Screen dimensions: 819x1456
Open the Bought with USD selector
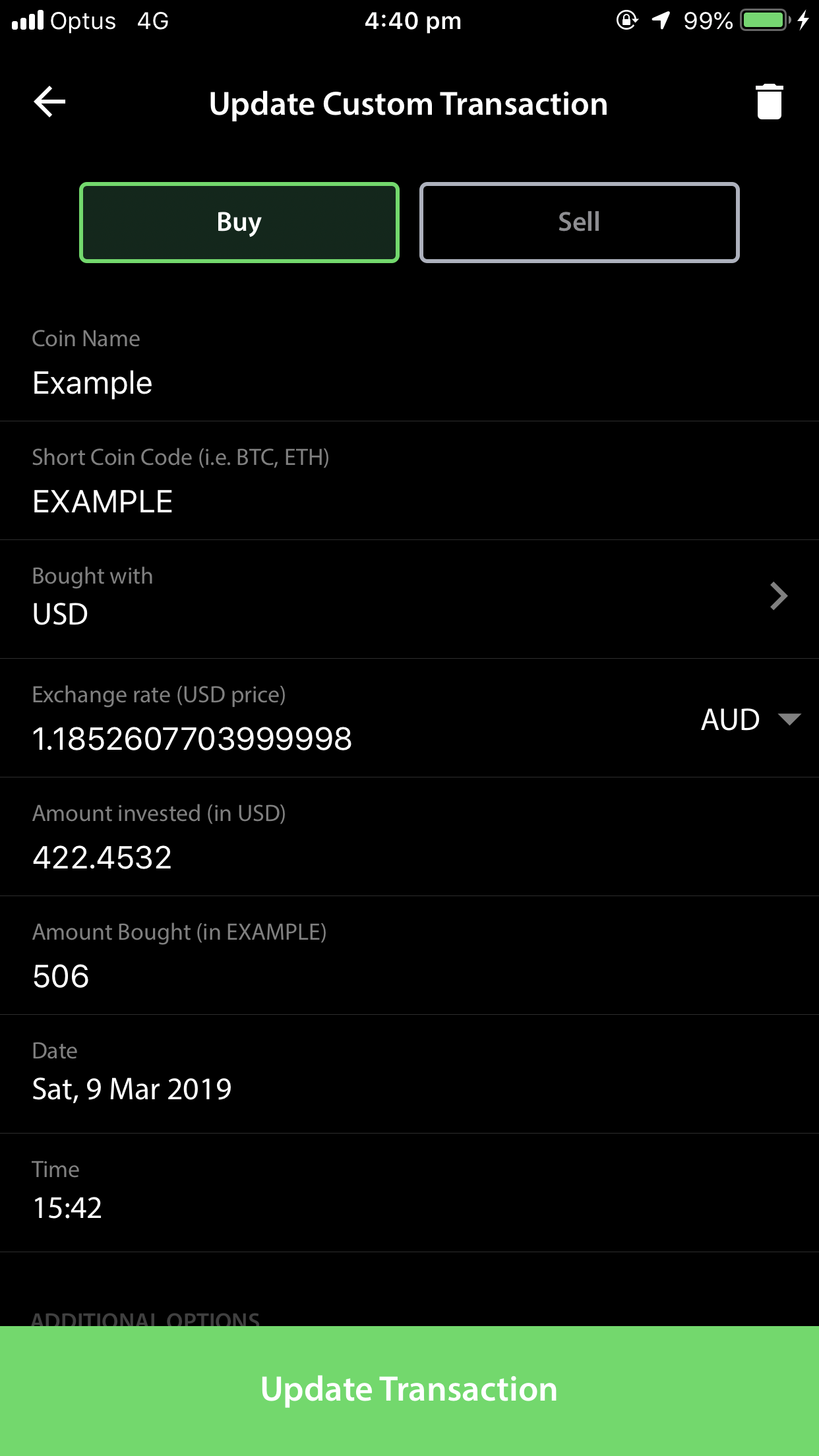tap(409, 599)
